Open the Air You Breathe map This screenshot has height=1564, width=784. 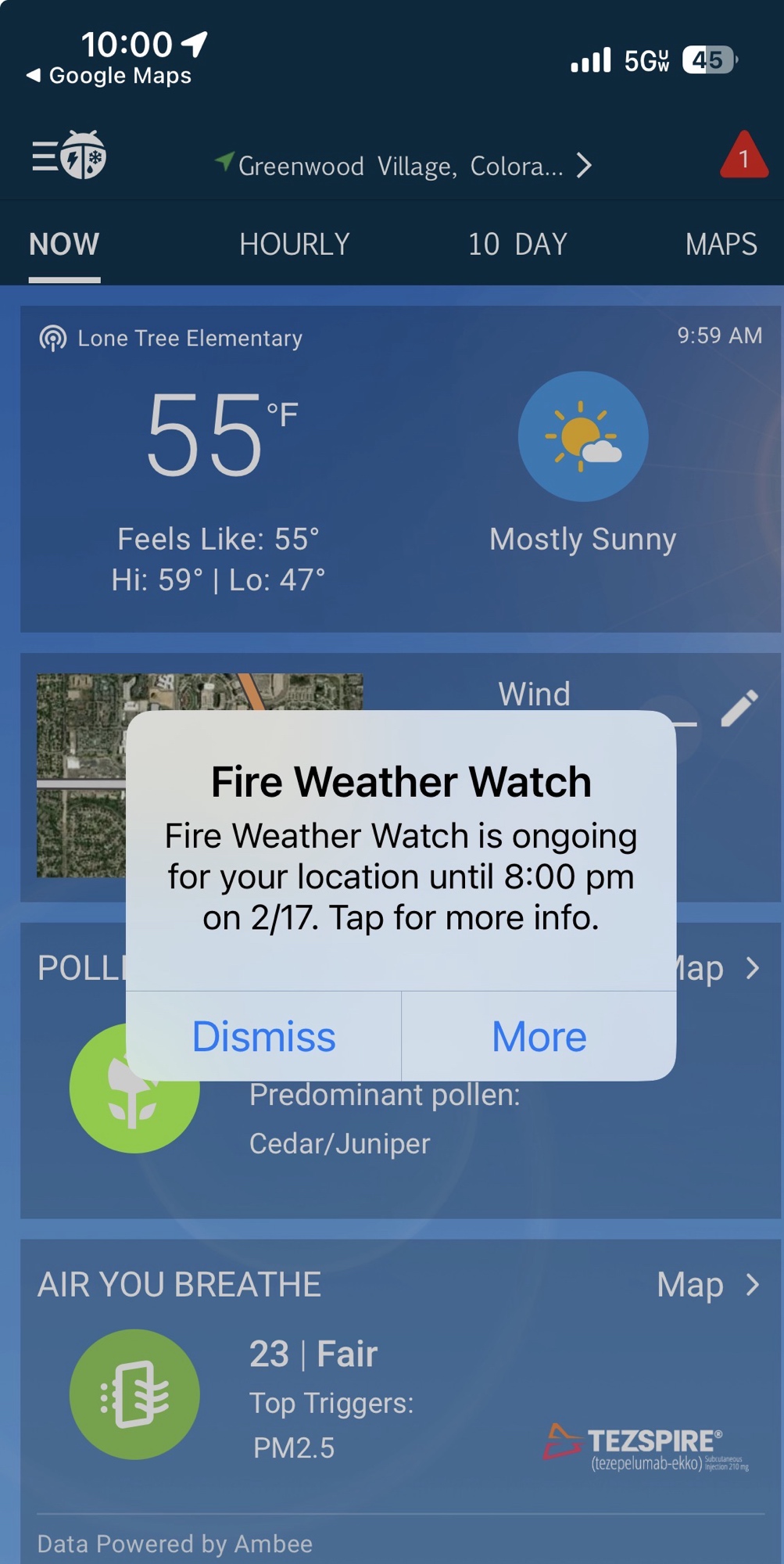(707, 1285)
